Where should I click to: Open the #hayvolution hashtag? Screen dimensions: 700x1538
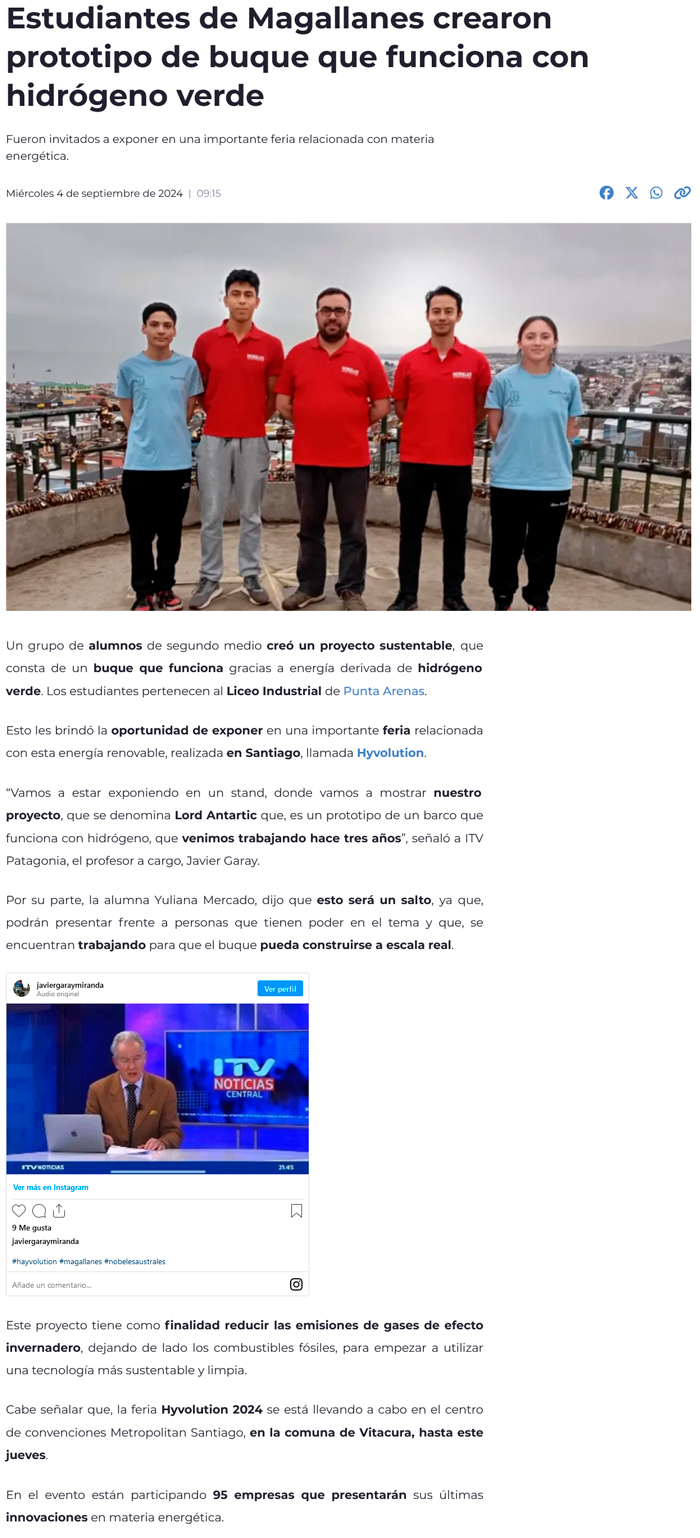click(x=34, y=1261)
